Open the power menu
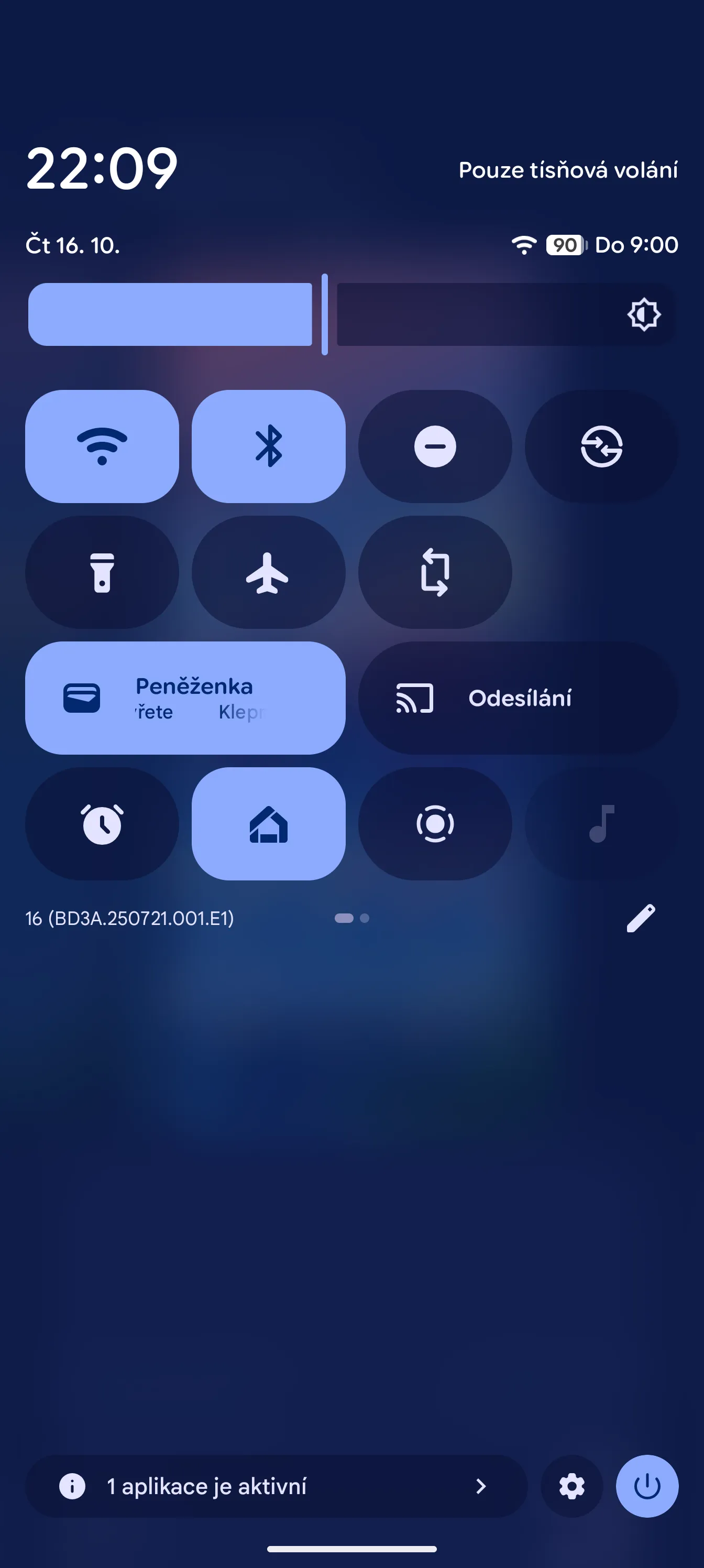 [647, 1486]
